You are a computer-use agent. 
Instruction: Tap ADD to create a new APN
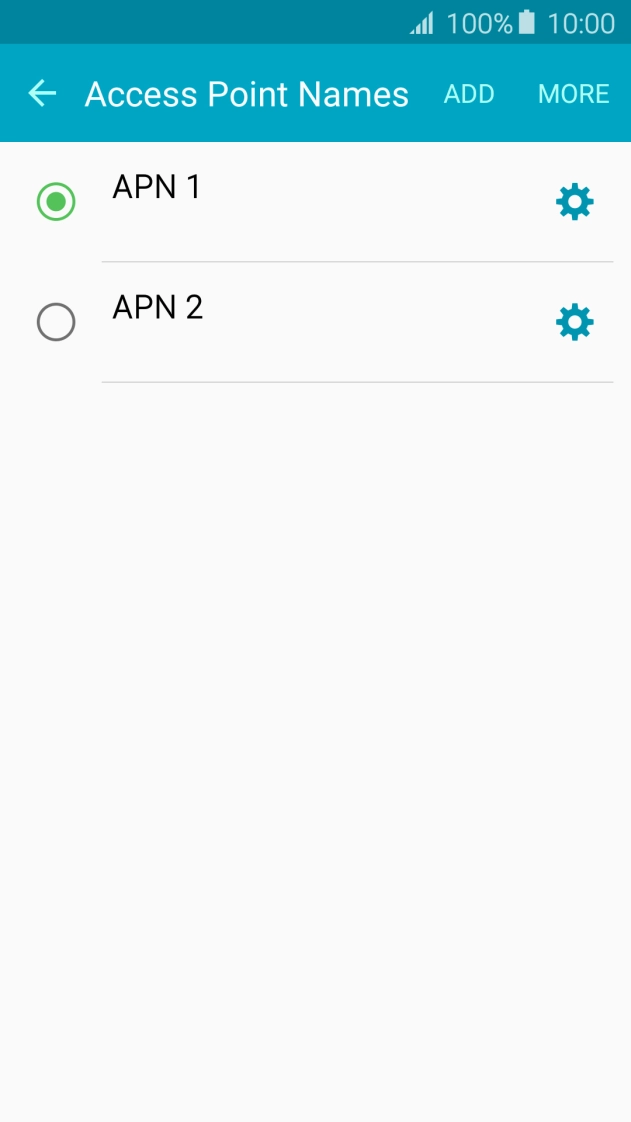point(469,94)
